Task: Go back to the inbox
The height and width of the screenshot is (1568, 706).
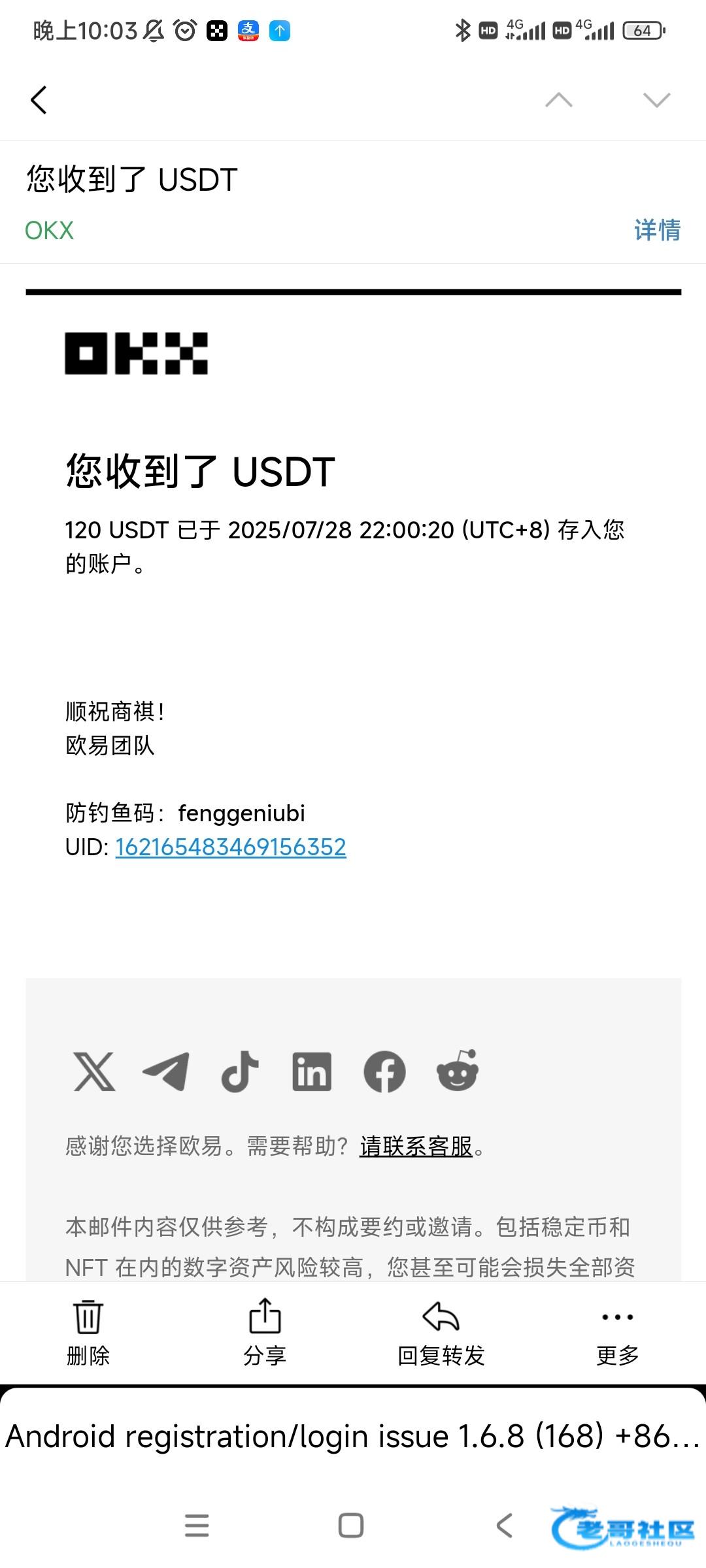Action: click(39, 100)
